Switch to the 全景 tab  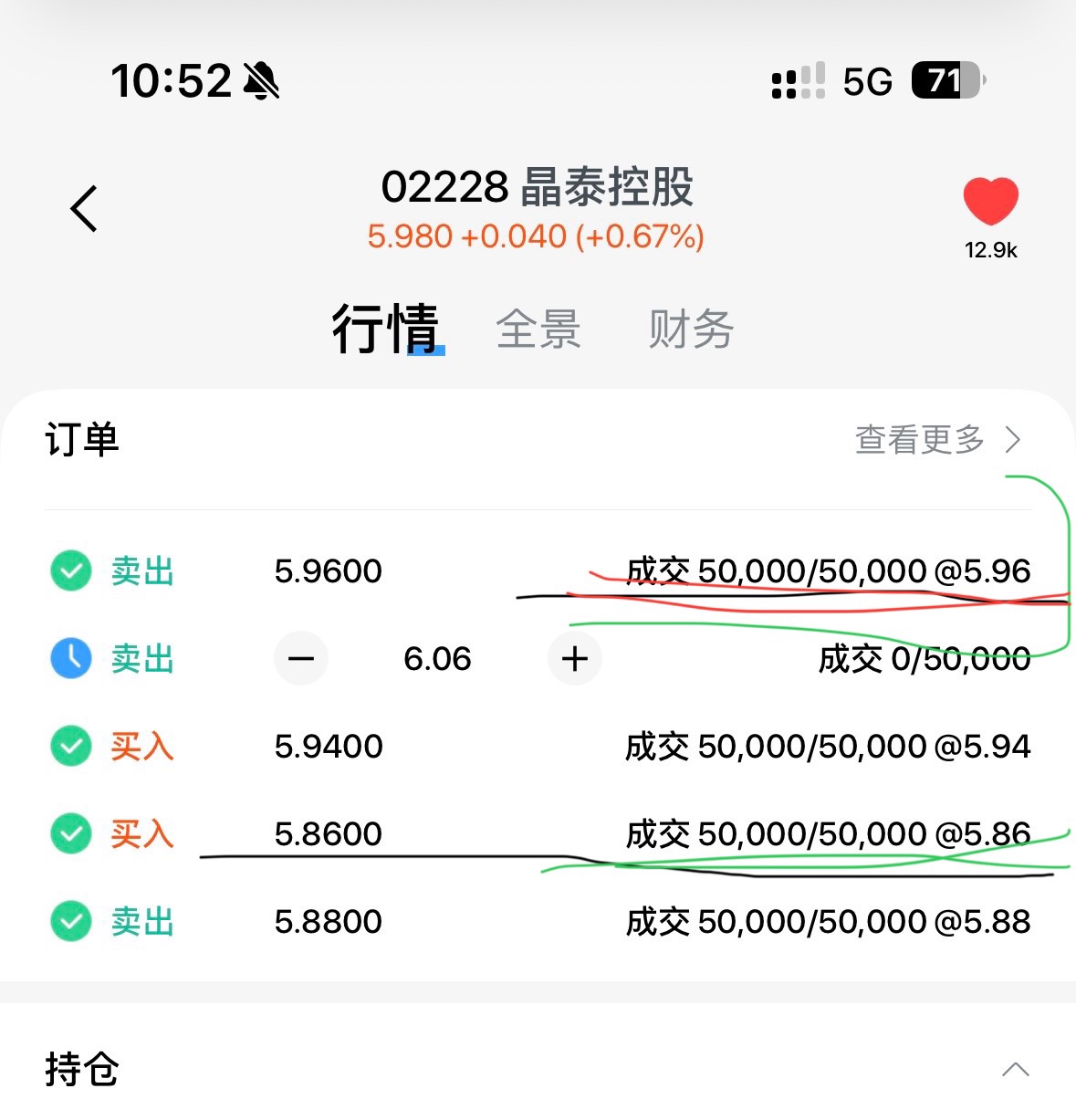coord(538,330)
